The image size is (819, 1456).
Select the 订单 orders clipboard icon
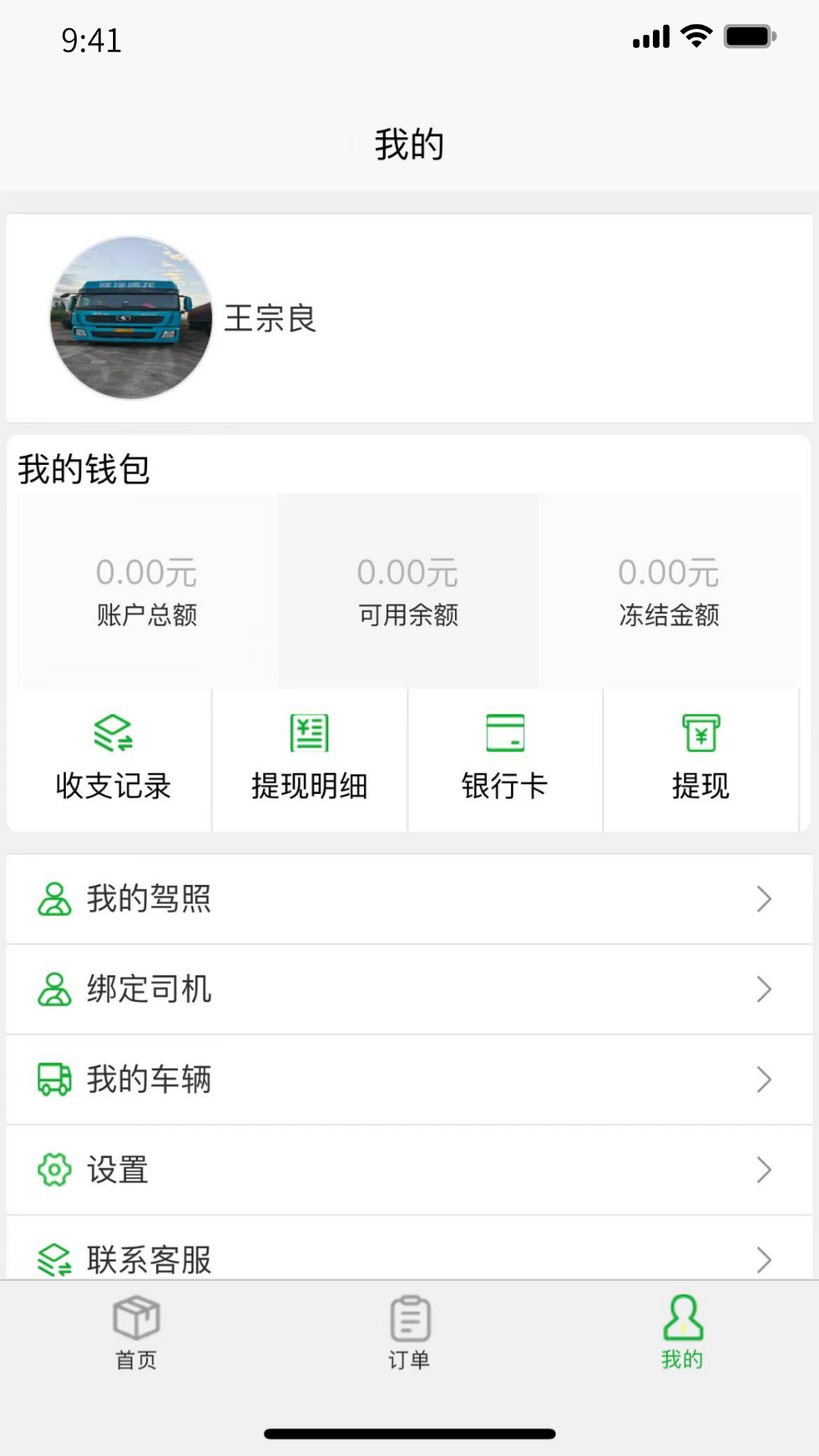(x=409, y=1319)
